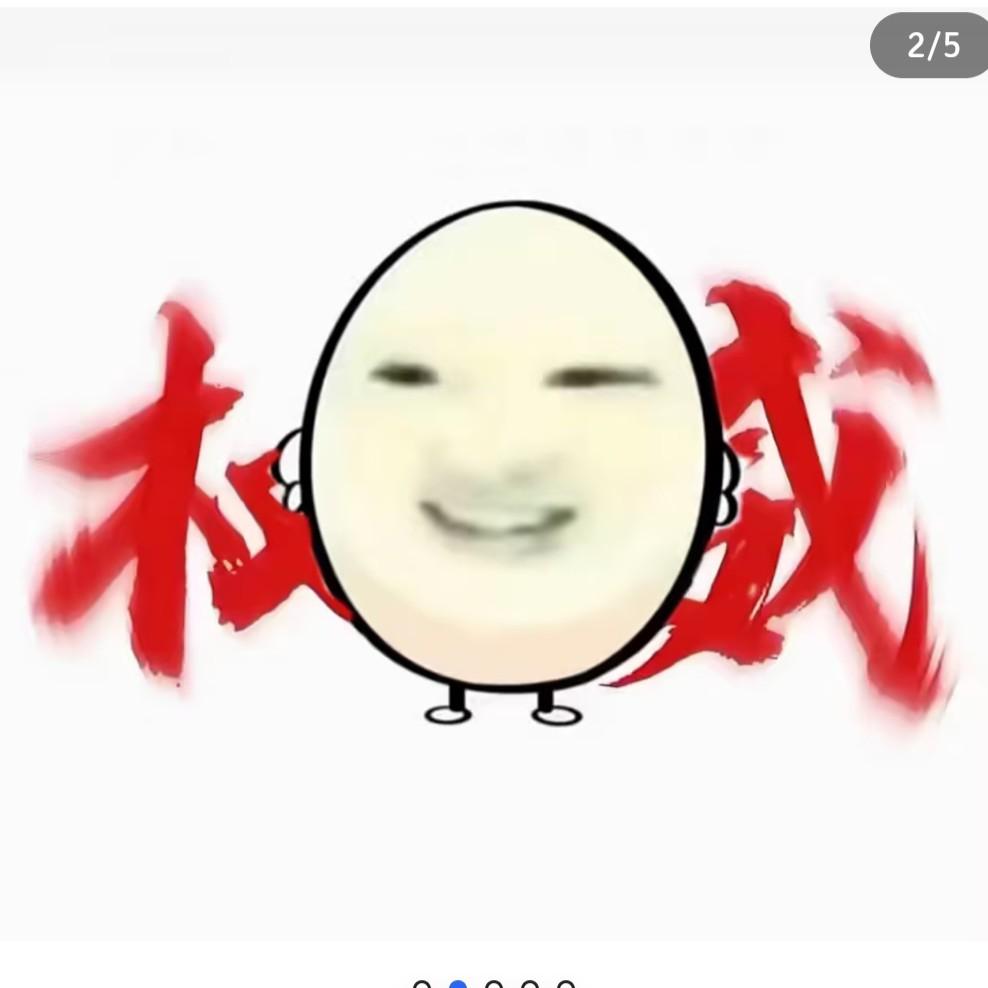Go to the fifth page indicator dot
The image size is (988, 988).
566,985
